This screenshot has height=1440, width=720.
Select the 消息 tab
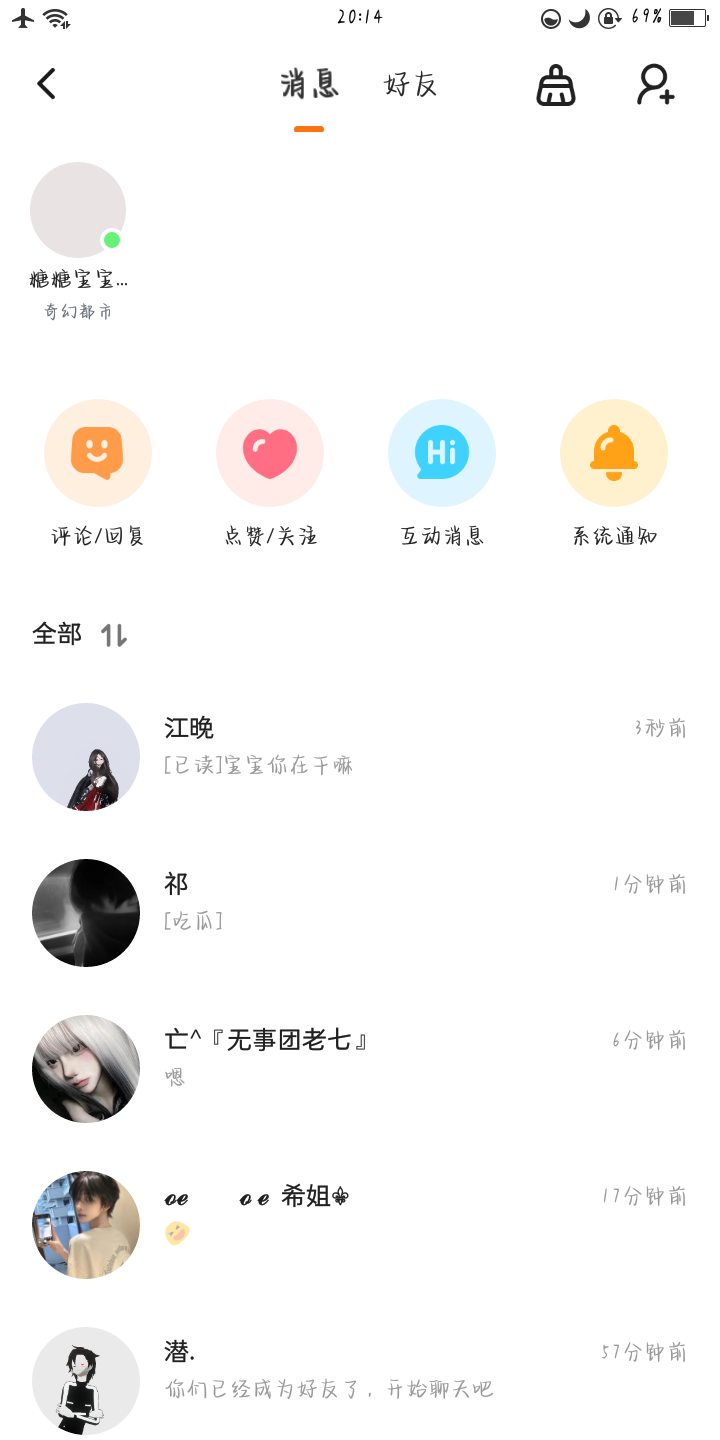pos(309,85)
